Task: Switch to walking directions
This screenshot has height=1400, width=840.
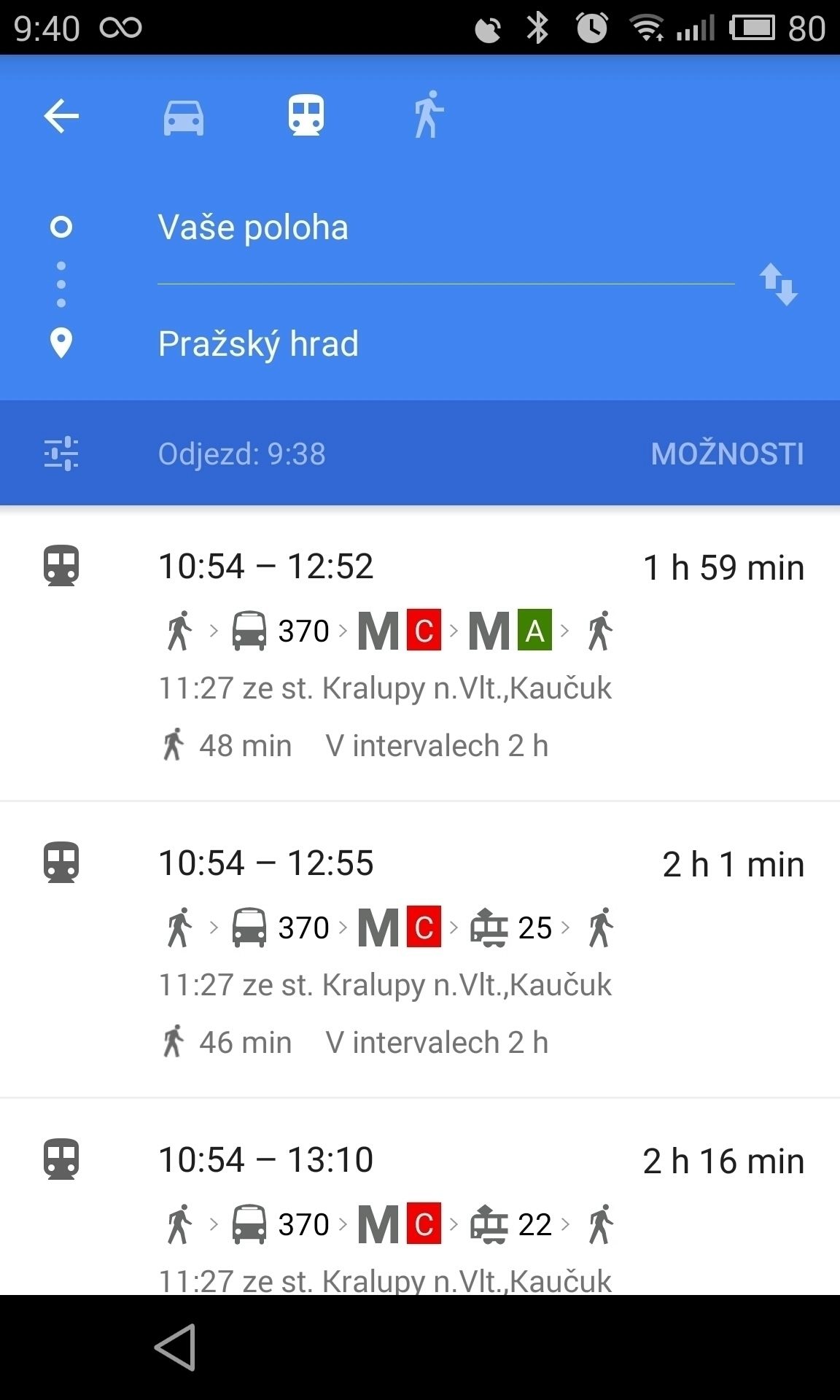Action: point(429,114)
